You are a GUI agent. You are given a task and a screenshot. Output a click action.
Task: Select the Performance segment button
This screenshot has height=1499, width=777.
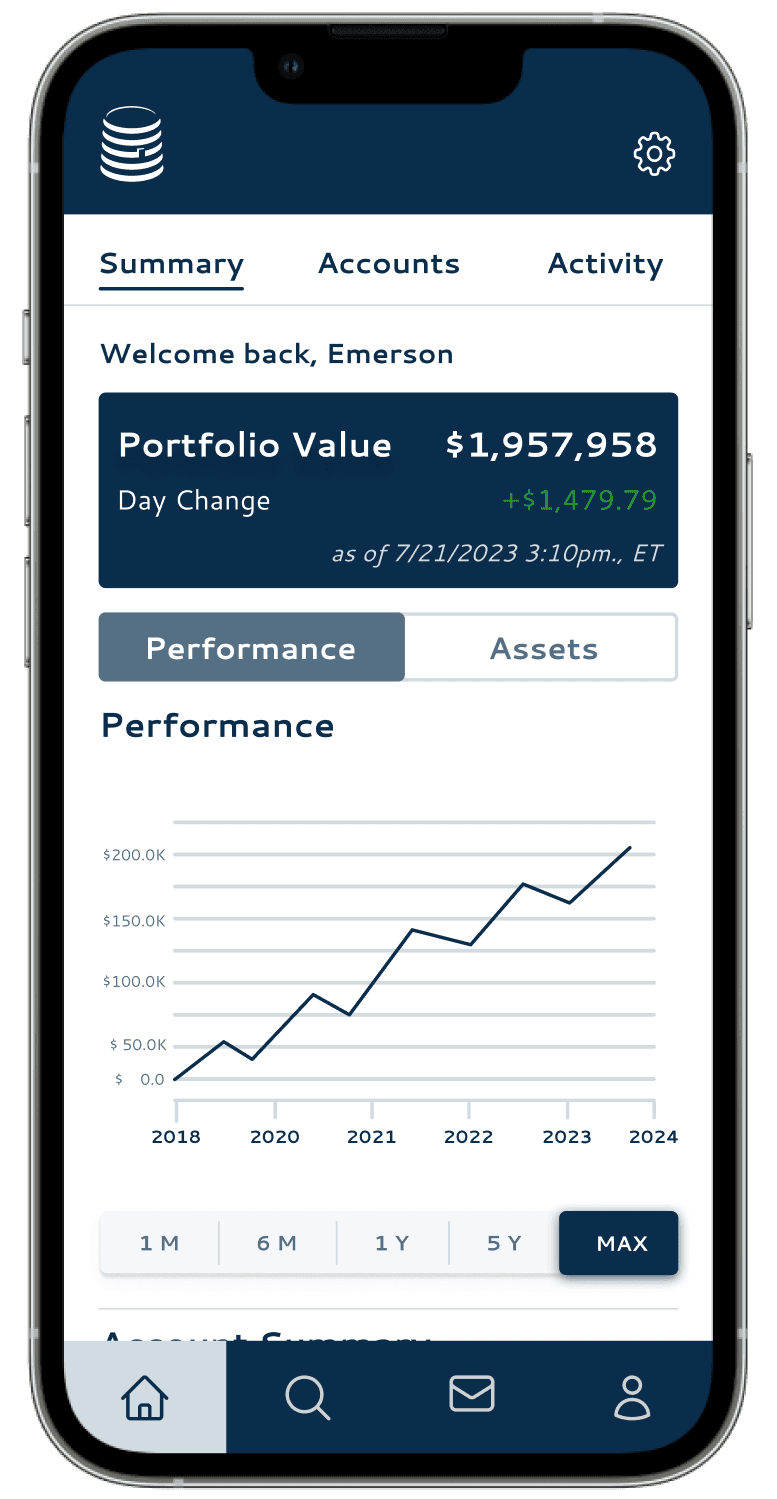pos(252,648)
